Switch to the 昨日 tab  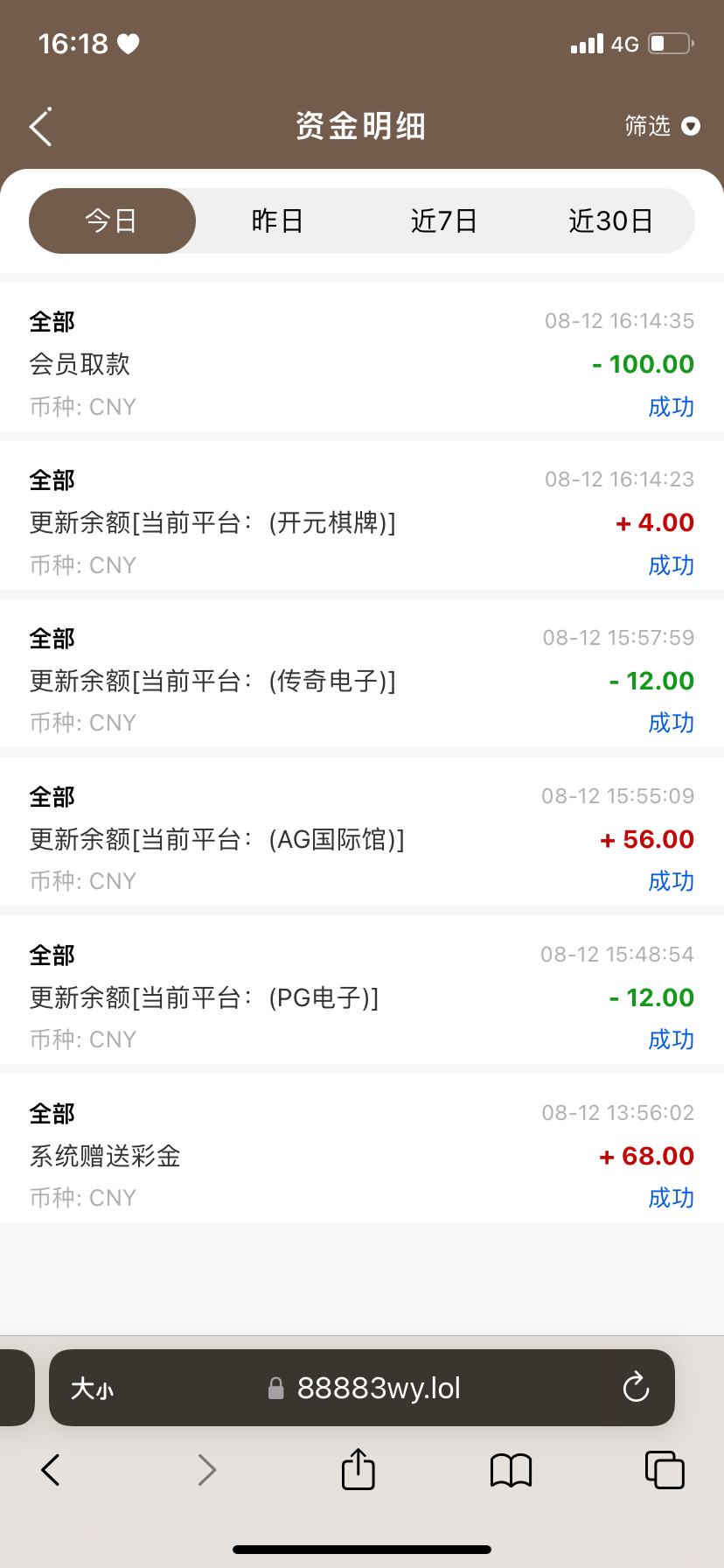pyautogui.click(x=277, y=221)
